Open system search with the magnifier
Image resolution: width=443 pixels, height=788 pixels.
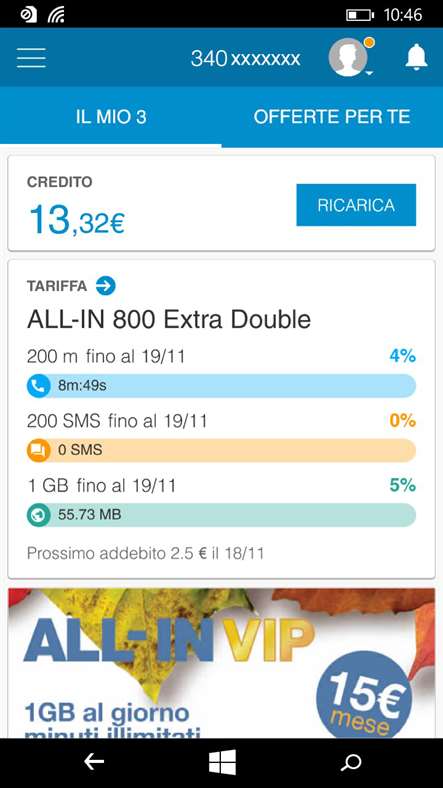point(351,762)
